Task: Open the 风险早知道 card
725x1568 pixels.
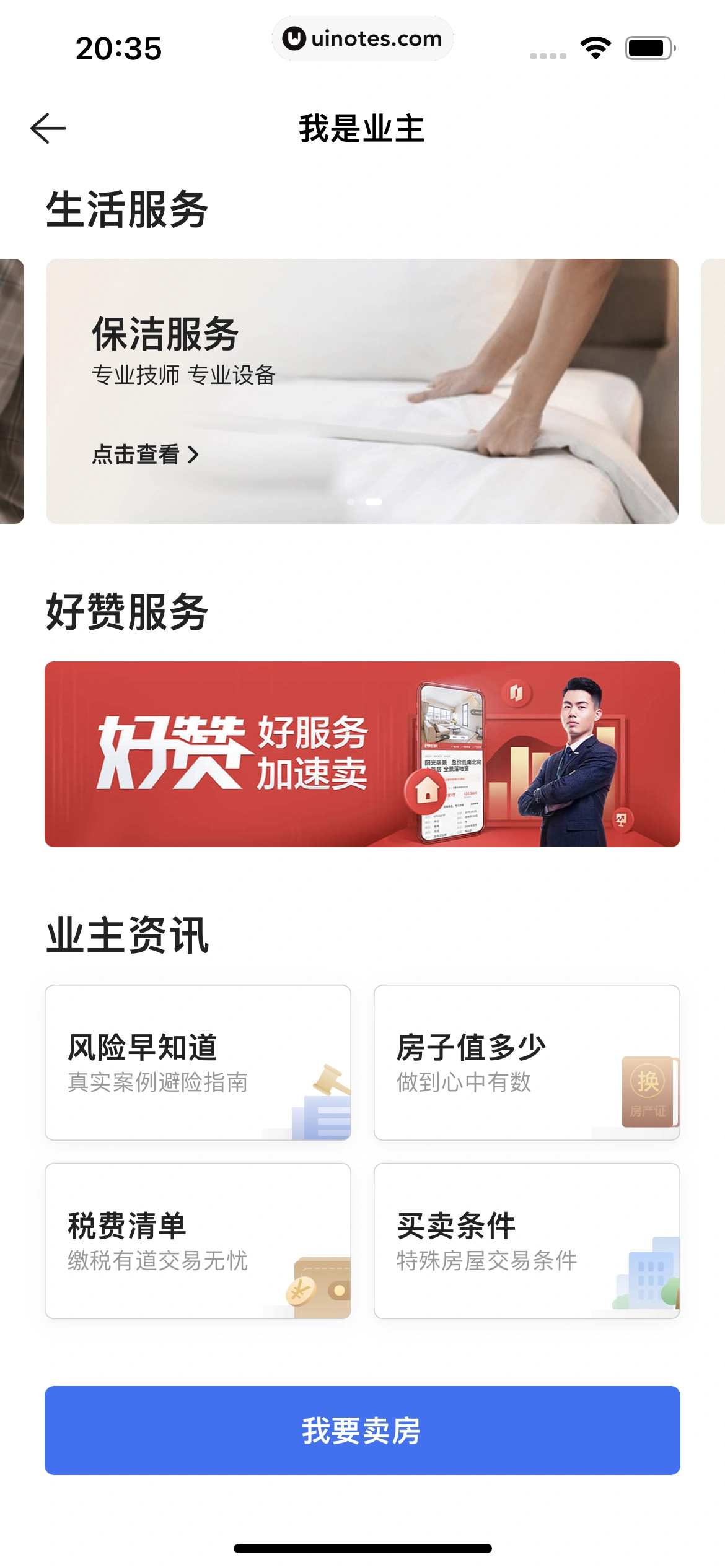Action: coord(198,1062)
